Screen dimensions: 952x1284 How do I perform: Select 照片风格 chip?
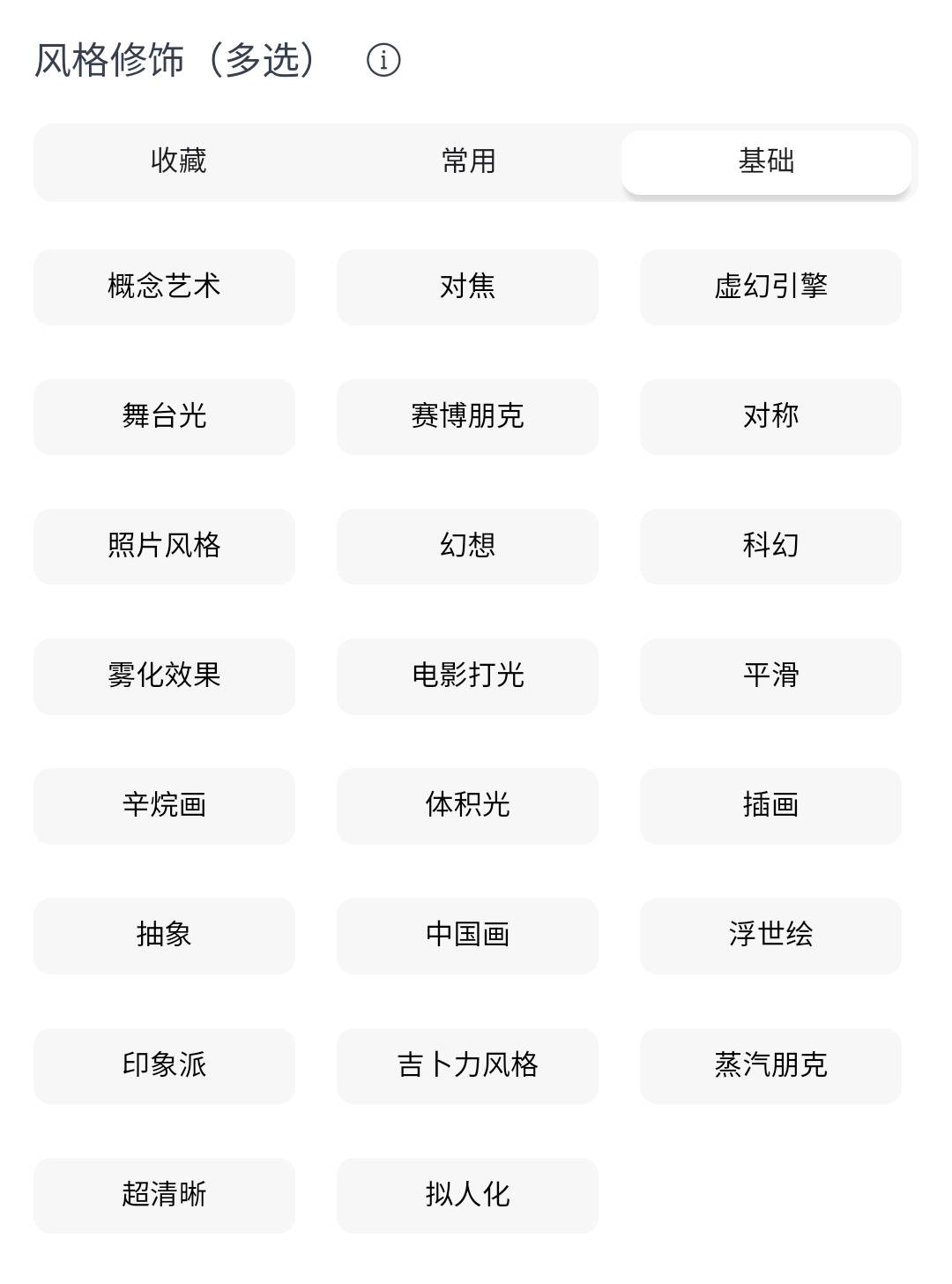click(x=164, y=546)
